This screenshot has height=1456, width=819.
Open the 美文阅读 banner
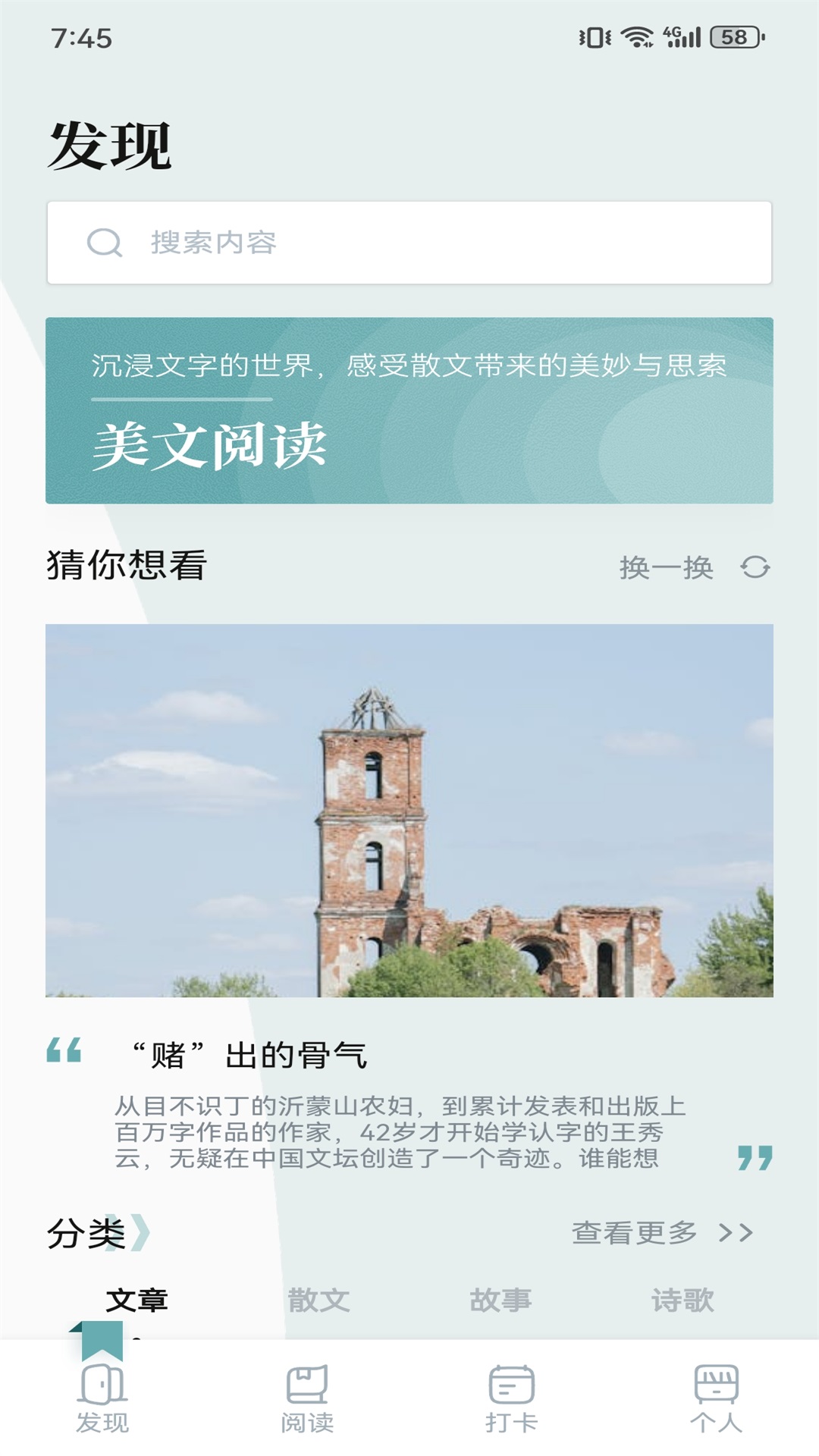tap(409, 410)
